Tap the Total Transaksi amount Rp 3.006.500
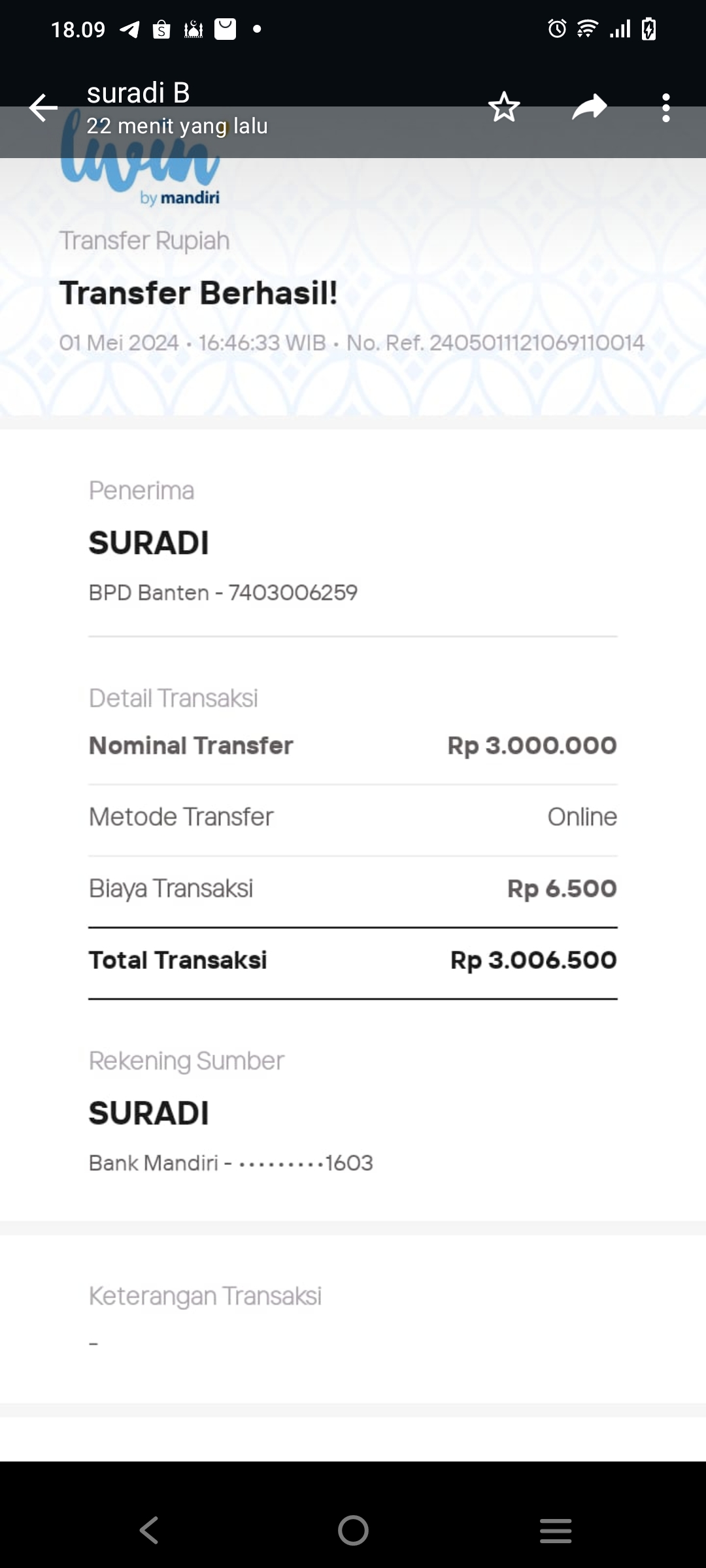Viewport: 706px width, 1568px height. tap(533, 960)
